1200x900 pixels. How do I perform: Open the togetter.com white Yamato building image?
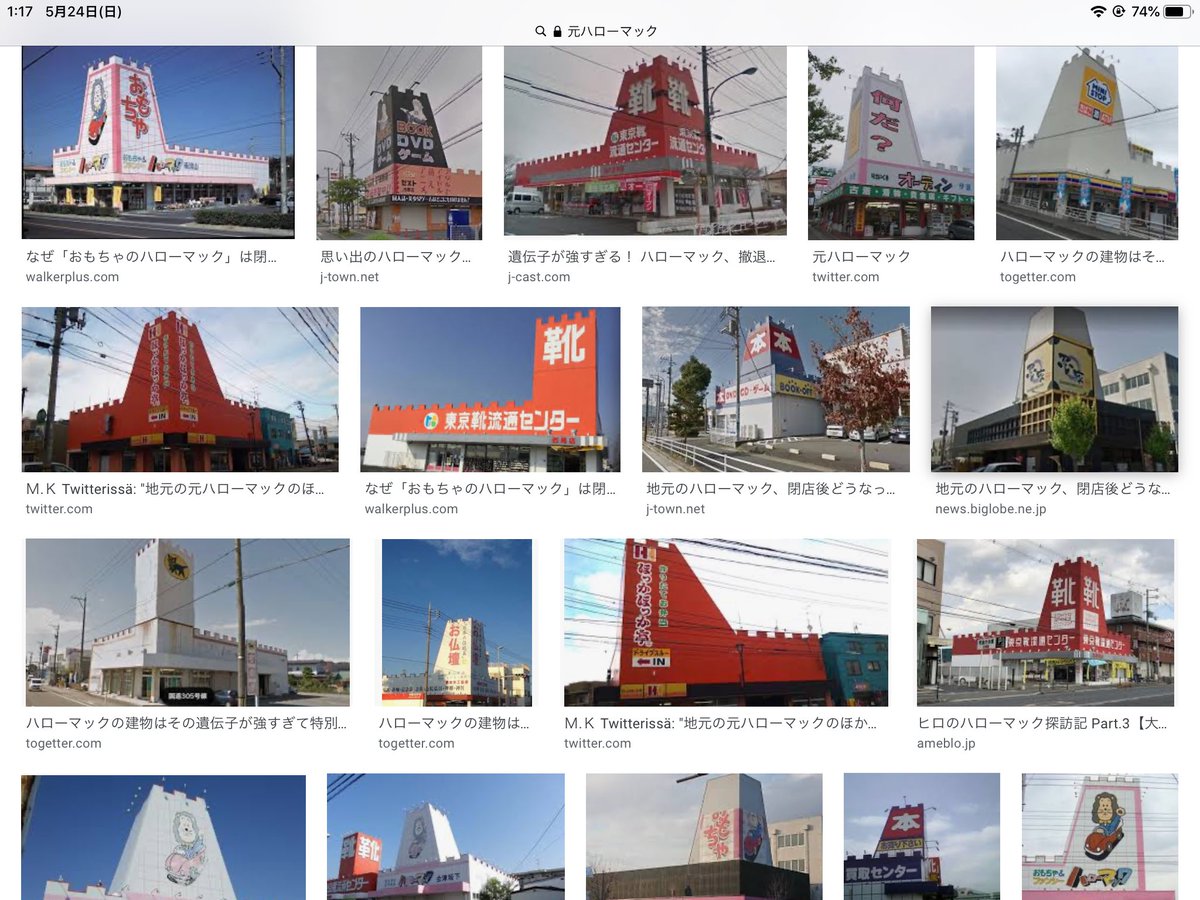click(187, 622)
